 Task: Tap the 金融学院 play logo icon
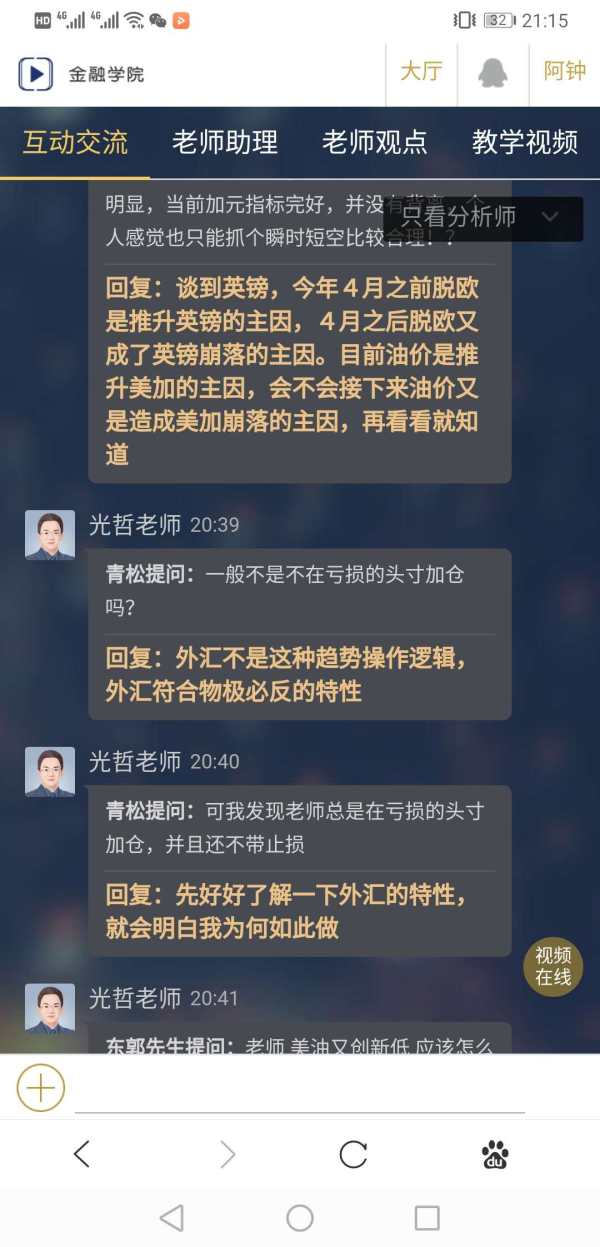click(x=36, y=74)
